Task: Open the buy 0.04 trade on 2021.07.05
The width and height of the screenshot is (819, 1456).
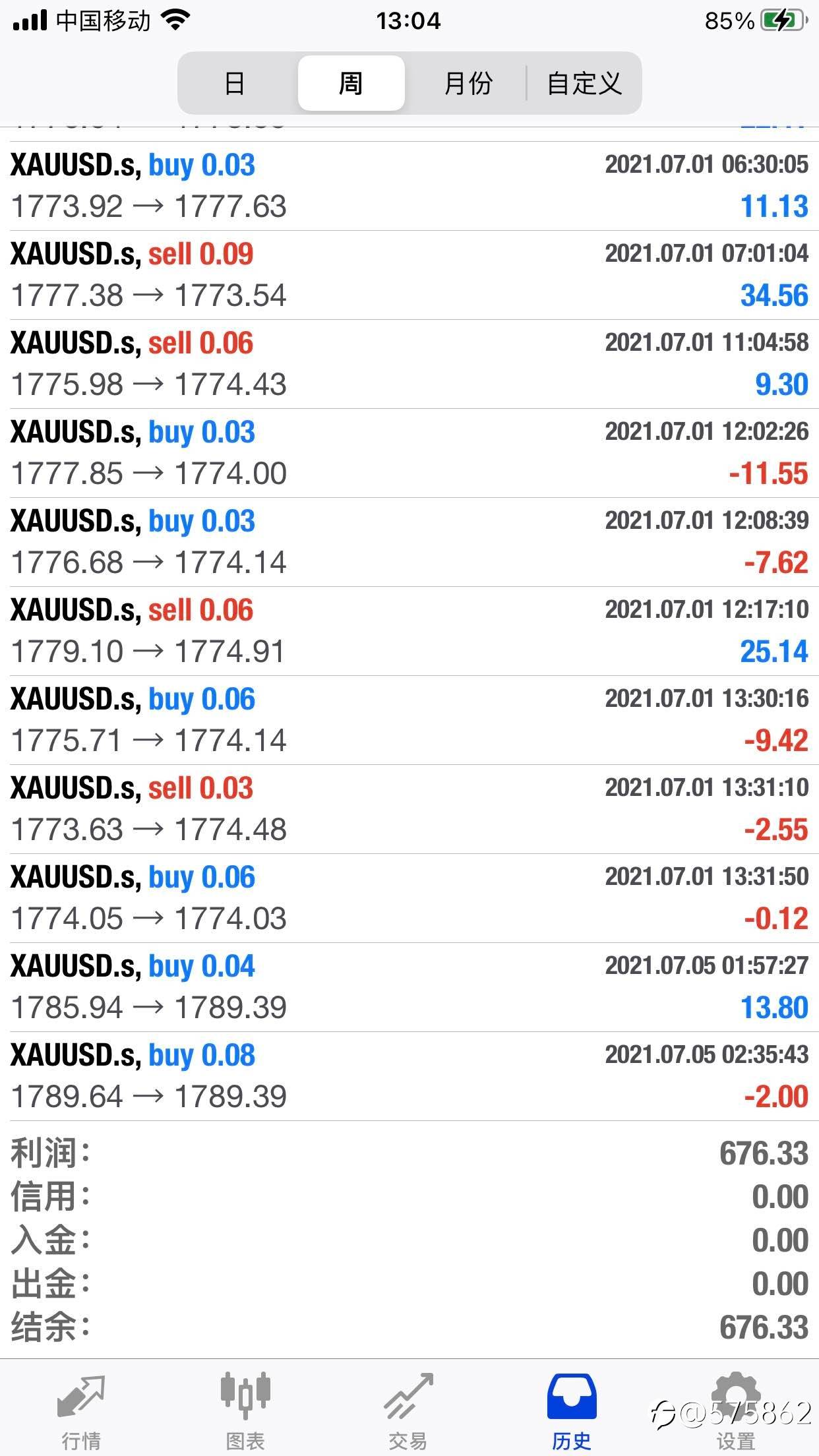Action: 409,987
